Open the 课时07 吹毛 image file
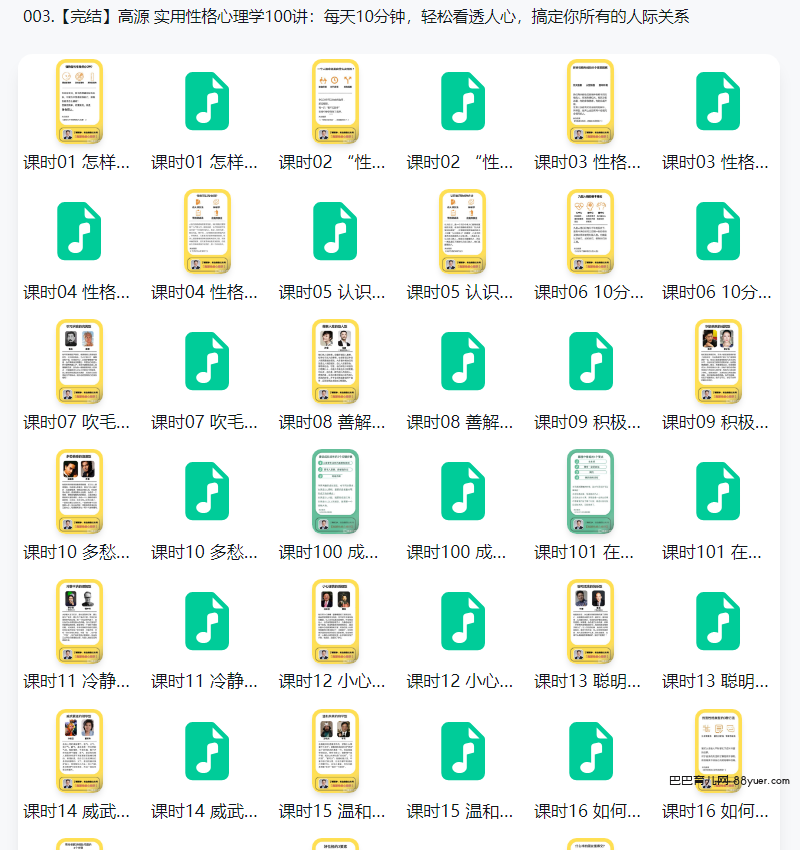This screenshot has width=800, height=850. pyautogui.click(x=79, y=362)
